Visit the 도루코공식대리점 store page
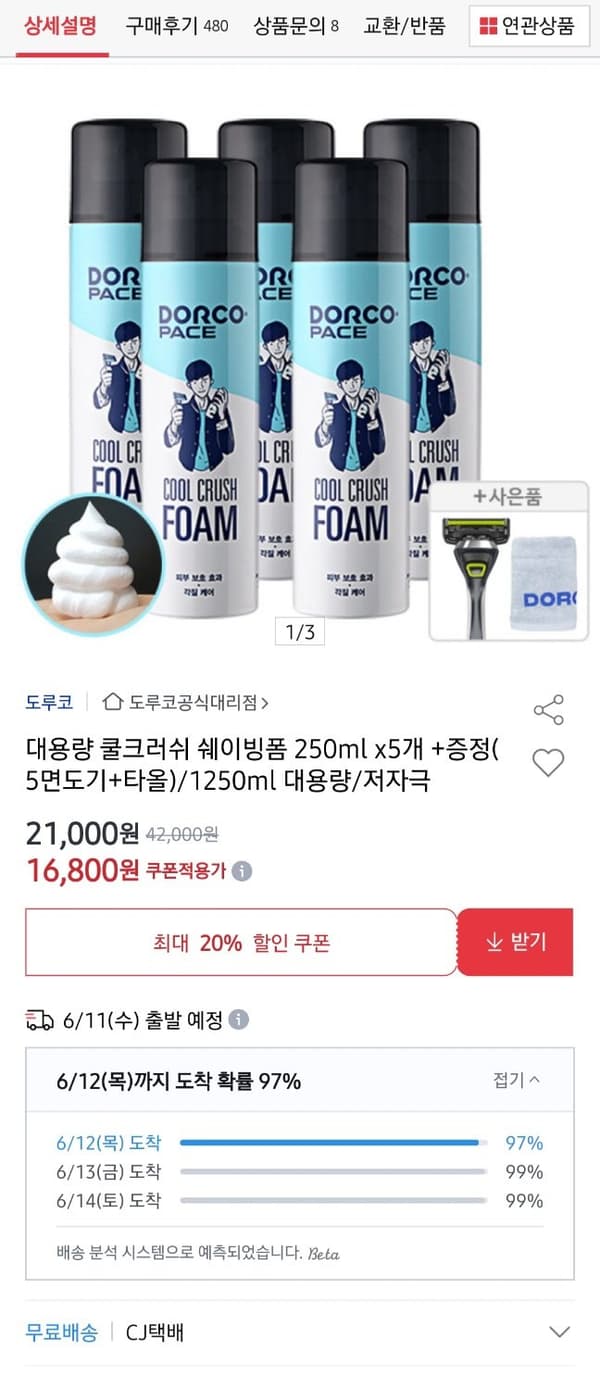This screenshot has height=1375, width=600. [x=186, y=703]
